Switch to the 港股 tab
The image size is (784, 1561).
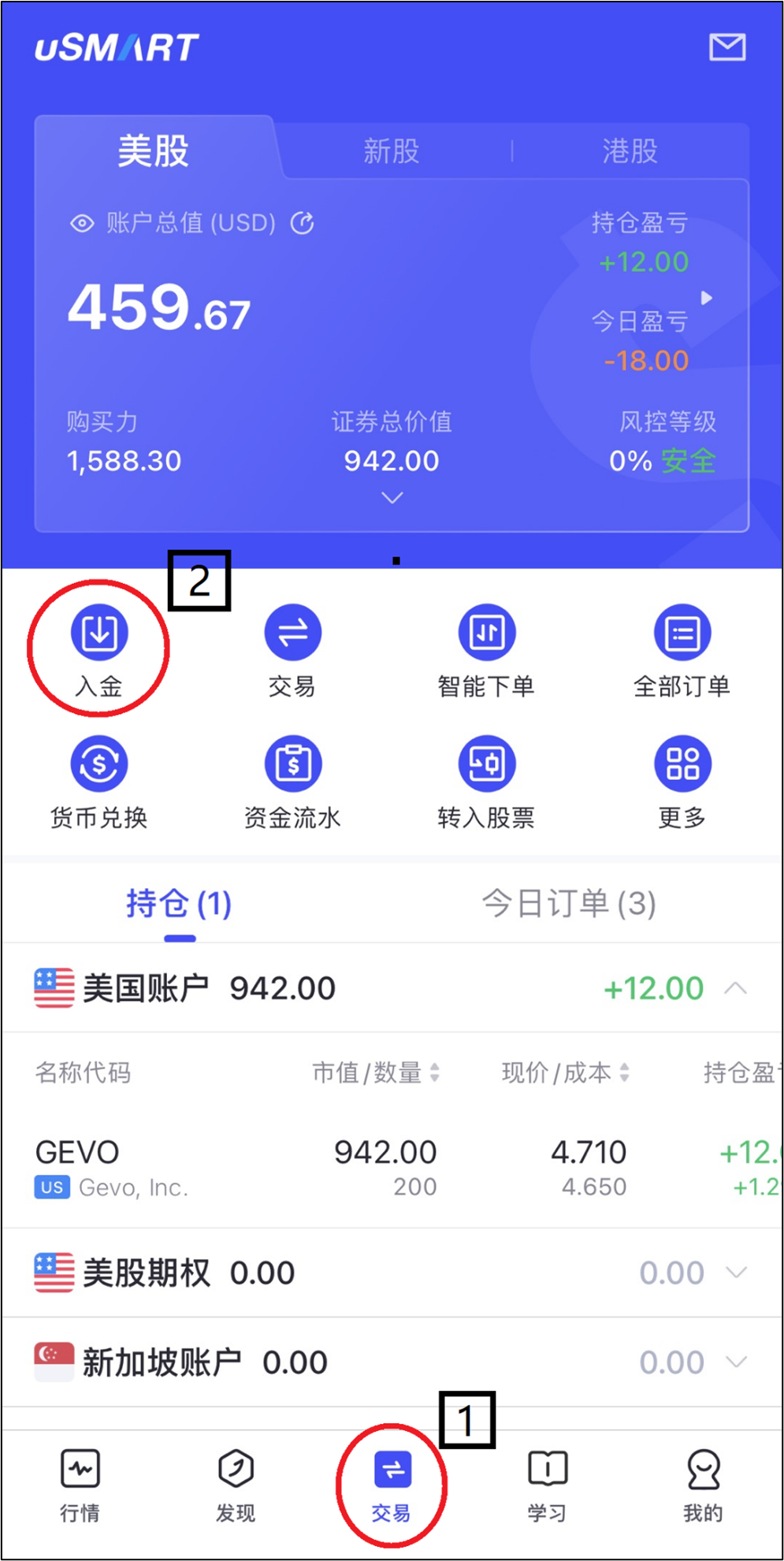tap(630, 151)
